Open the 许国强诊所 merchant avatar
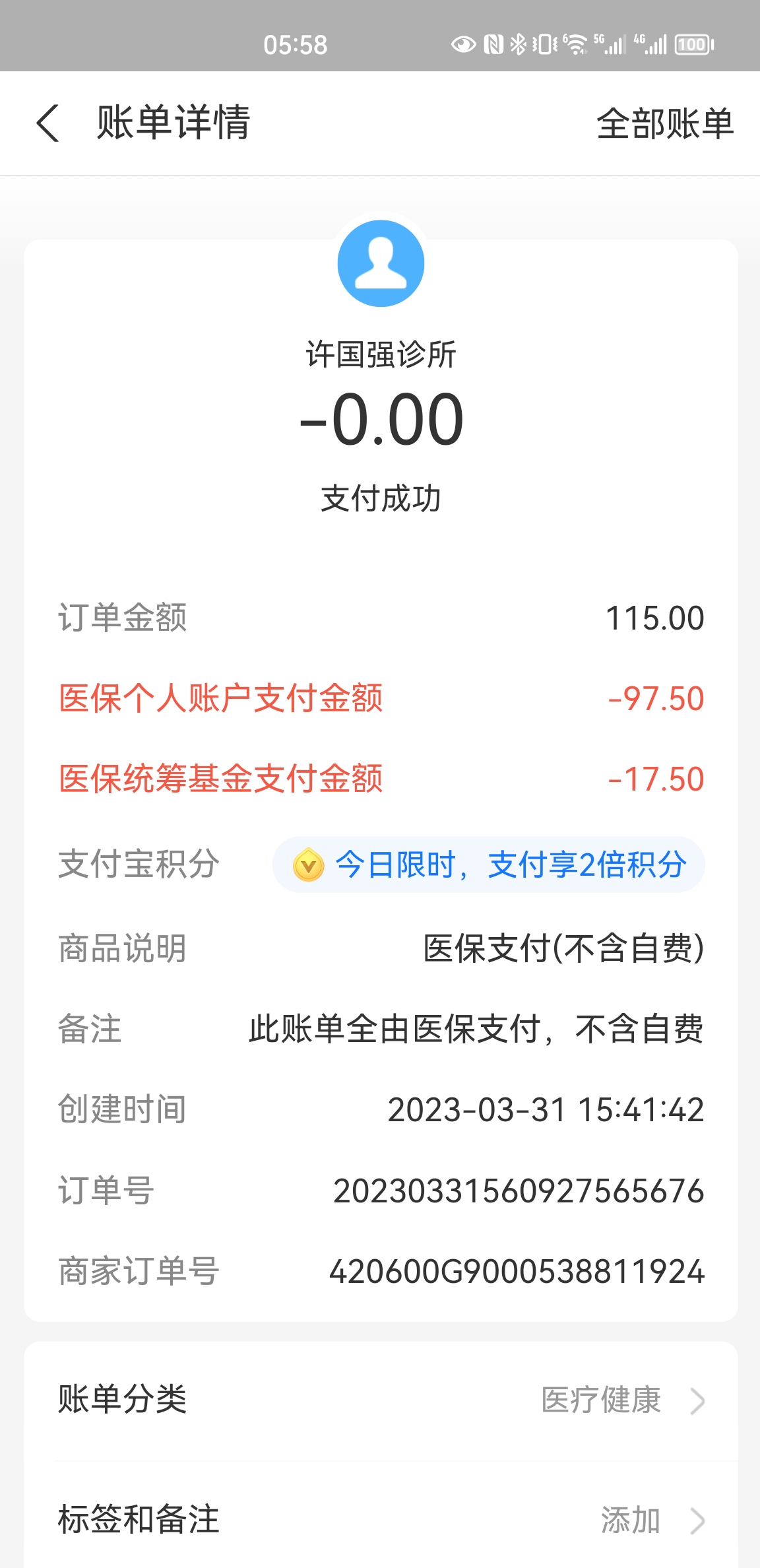The image size is (760, 1568). [x=381, y=263]
